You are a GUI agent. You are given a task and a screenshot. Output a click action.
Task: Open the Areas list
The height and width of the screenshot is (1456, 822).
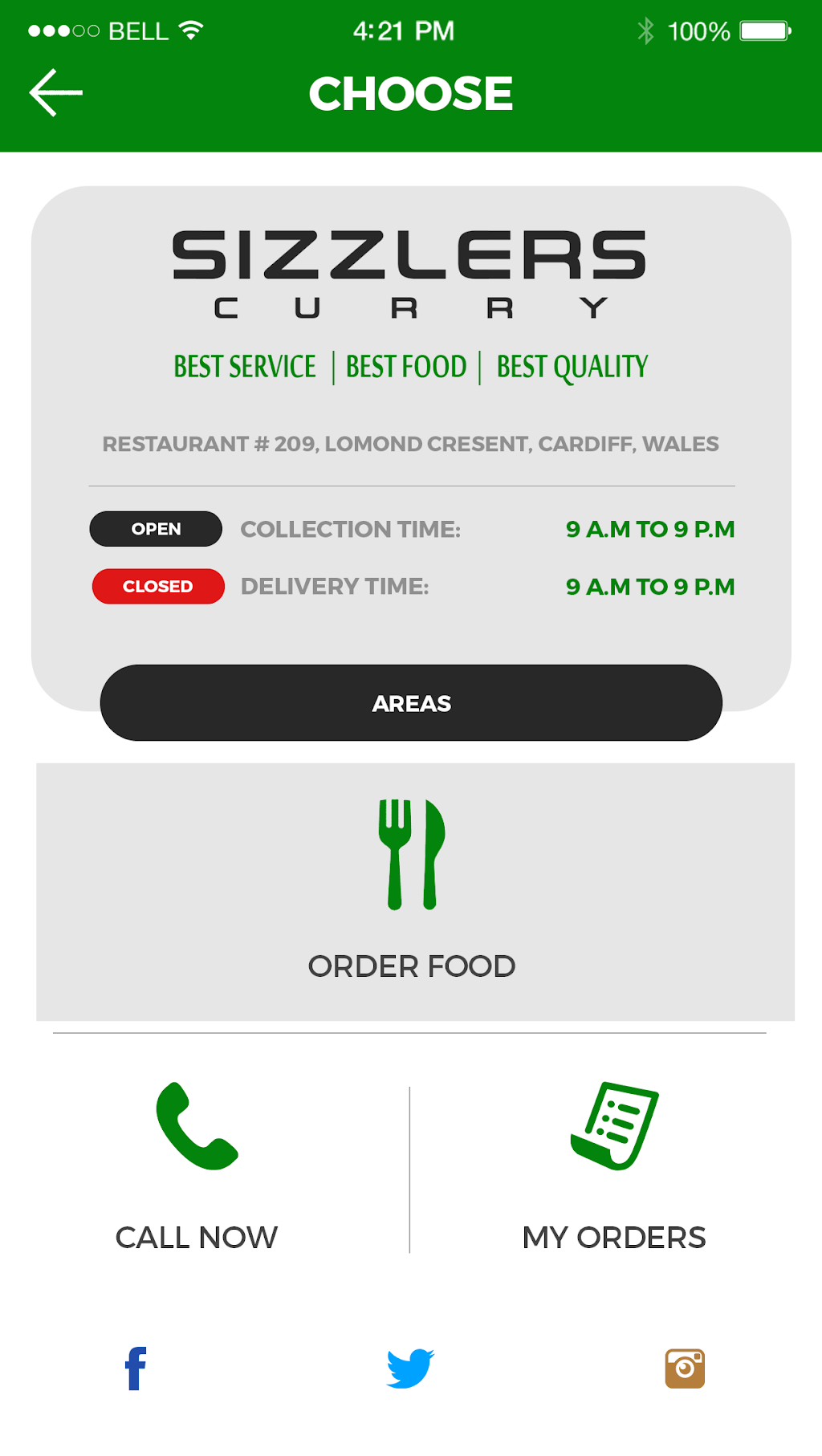pos(411,703)
